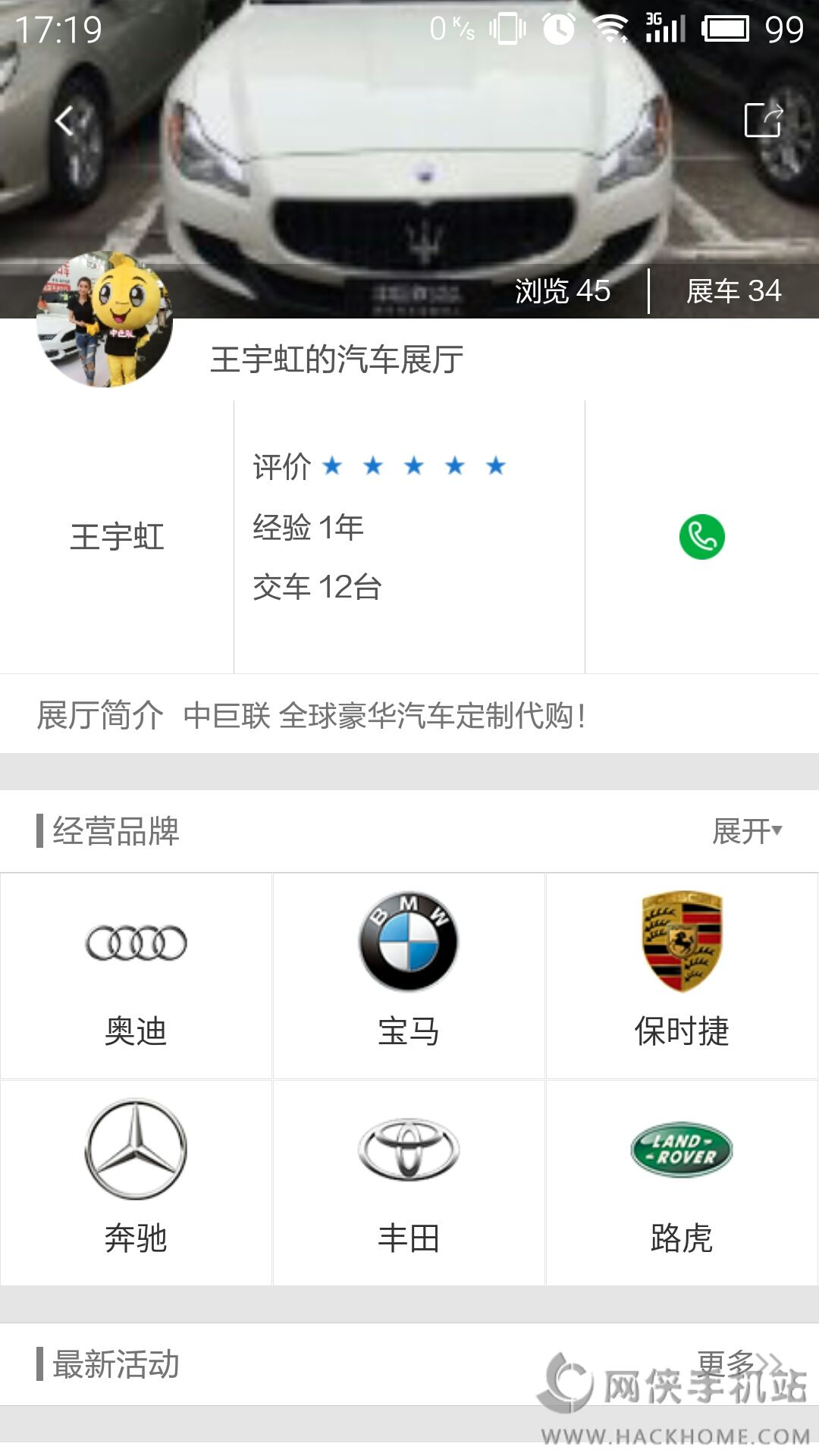Call the dealer with the green phone icon
819x1456 pixels.
click(x=701, y=537)
